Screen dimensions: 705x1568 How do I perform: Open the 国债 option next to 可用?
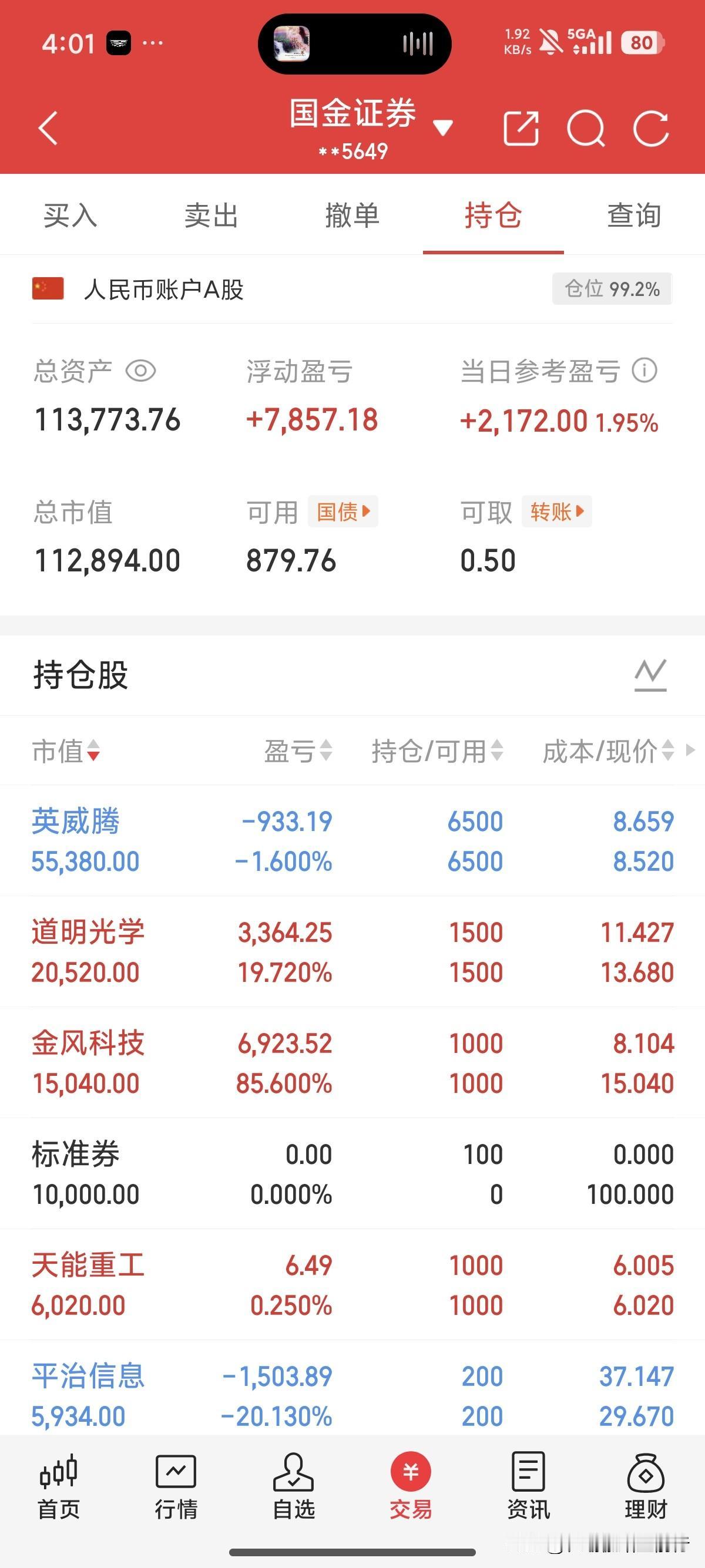coord(342,512)
